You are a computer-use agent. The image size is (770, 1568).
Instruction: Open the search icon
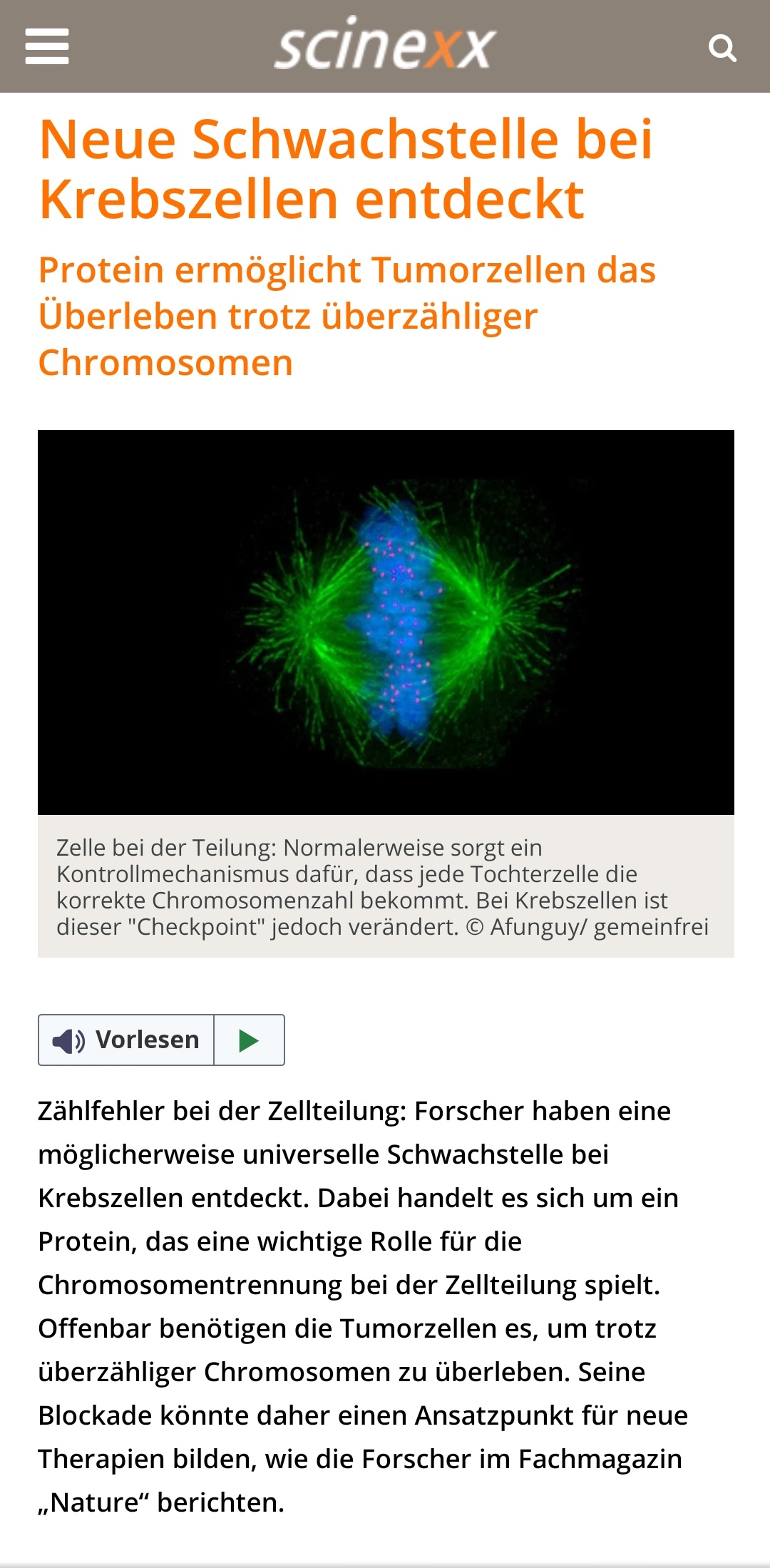(722, 48)
